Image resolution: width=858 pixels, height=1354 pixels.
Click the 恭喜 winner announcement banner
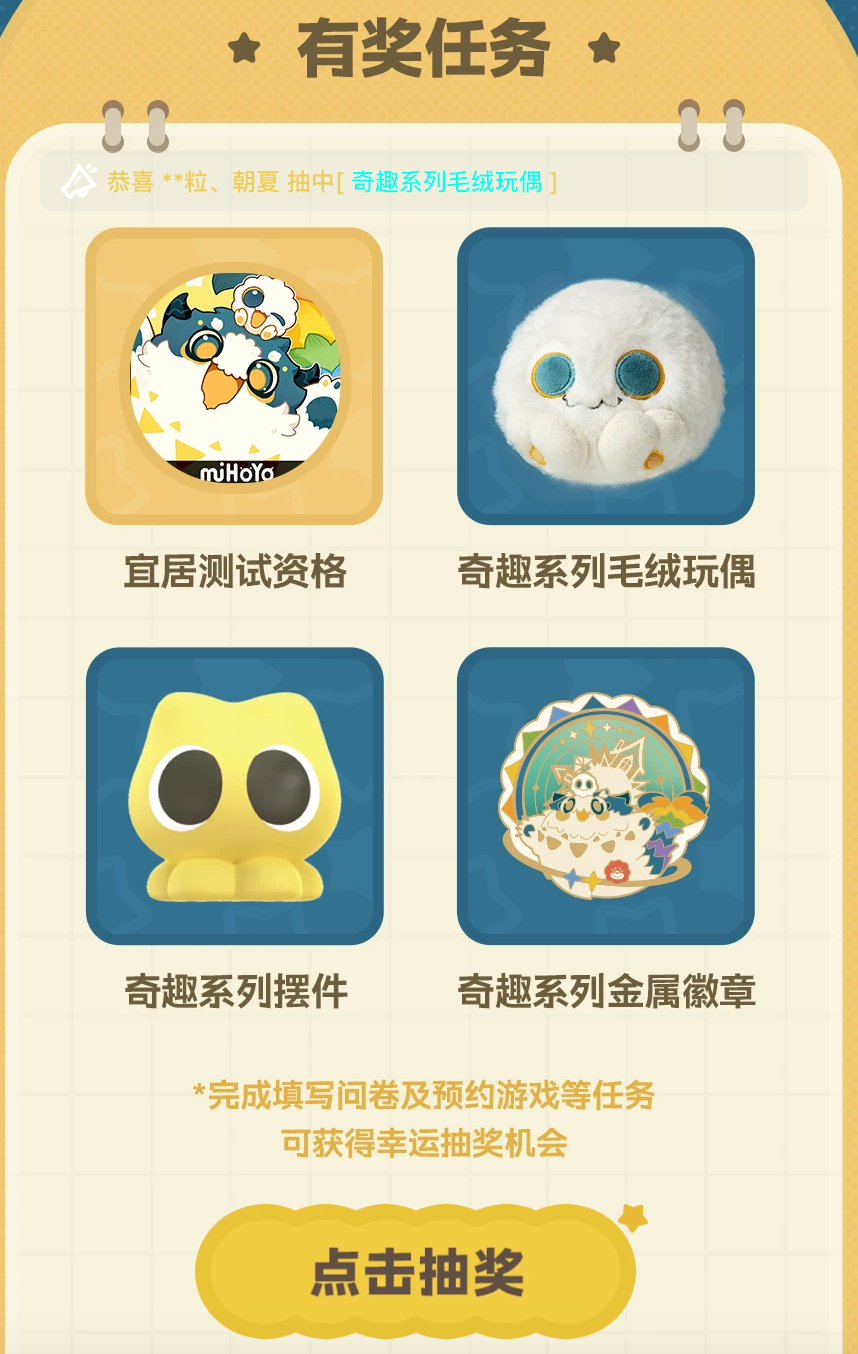300,183
